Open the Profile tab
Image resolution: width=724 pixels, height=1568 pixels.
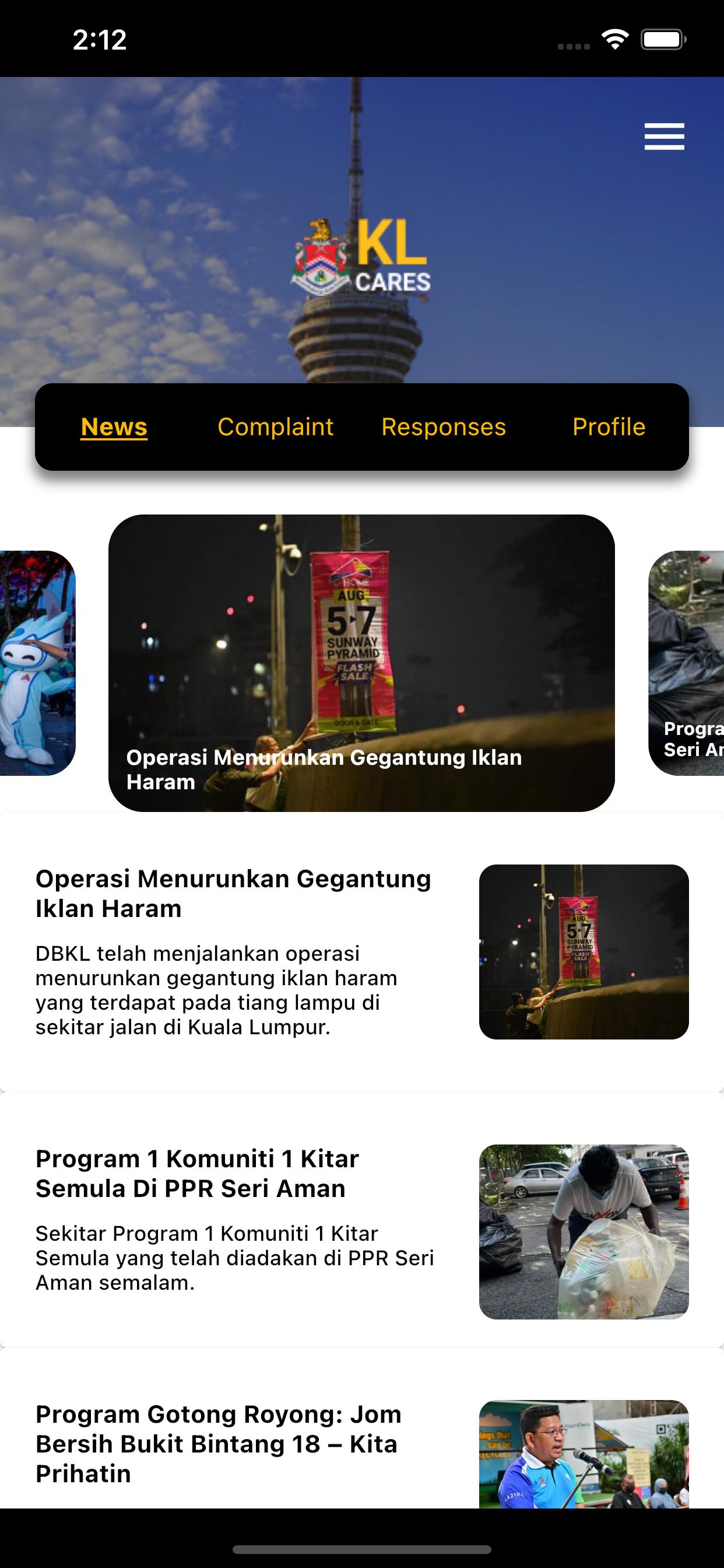pyautogui.click(x=609, y=426)
